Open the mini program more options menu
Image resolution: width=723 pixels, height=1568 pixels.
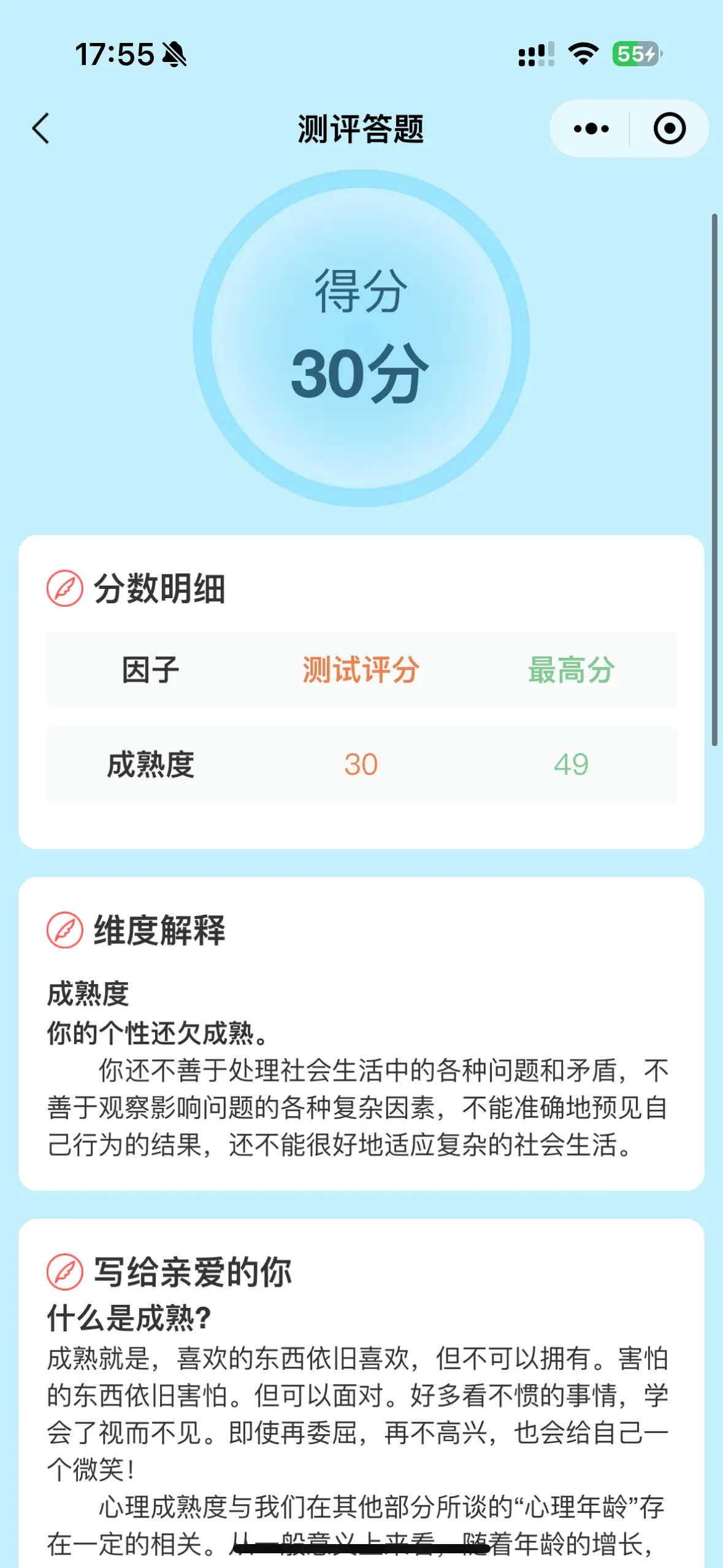click(591, 129)
